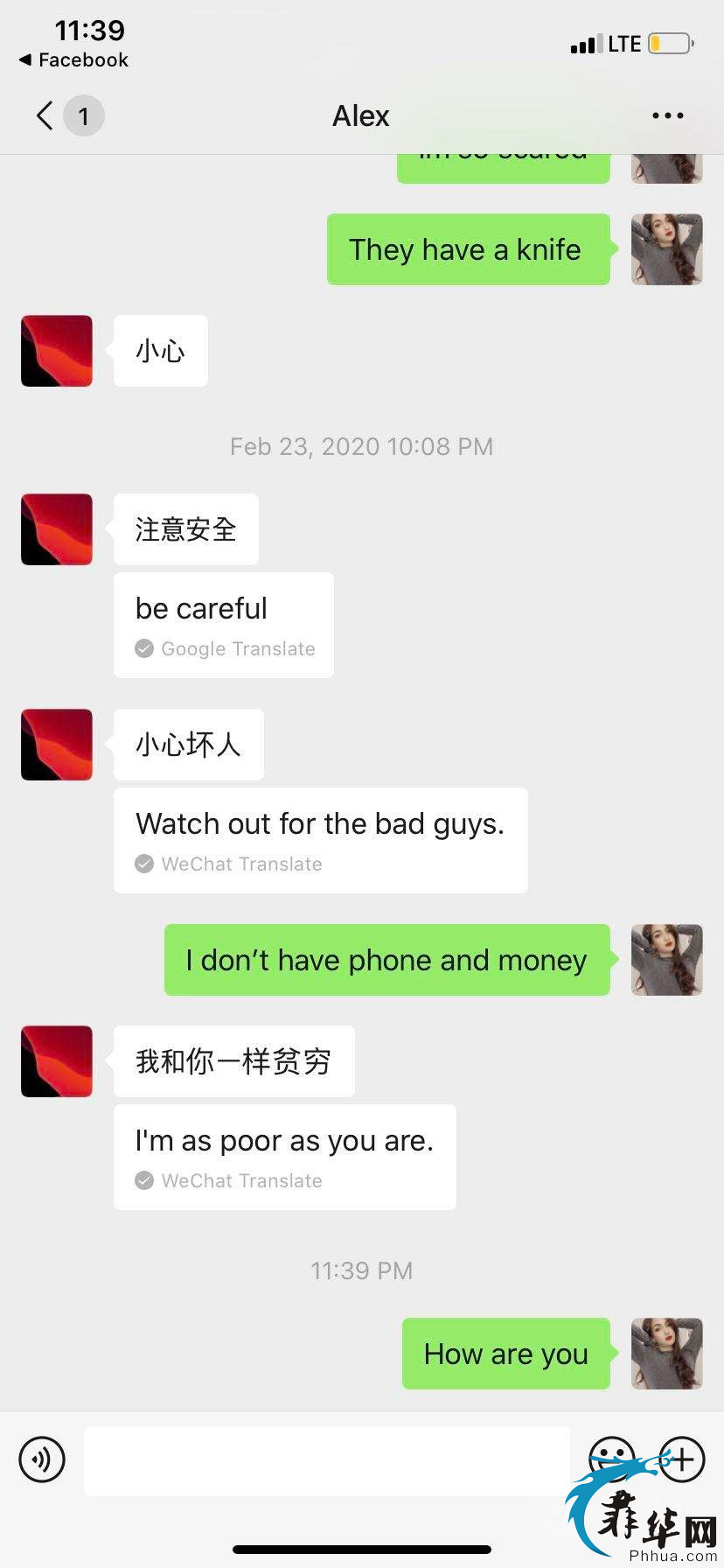Open the three-dot chat info menu
The width and height of the screenshot is (724, 1568).
pos(667,115)
